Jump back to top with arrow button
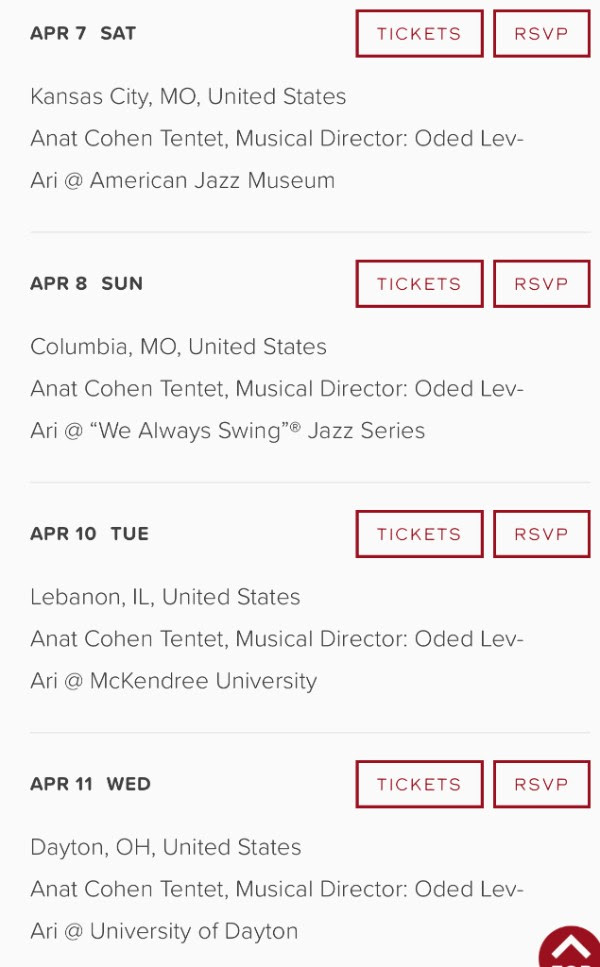The image size is (600, 967). [570, 948]
